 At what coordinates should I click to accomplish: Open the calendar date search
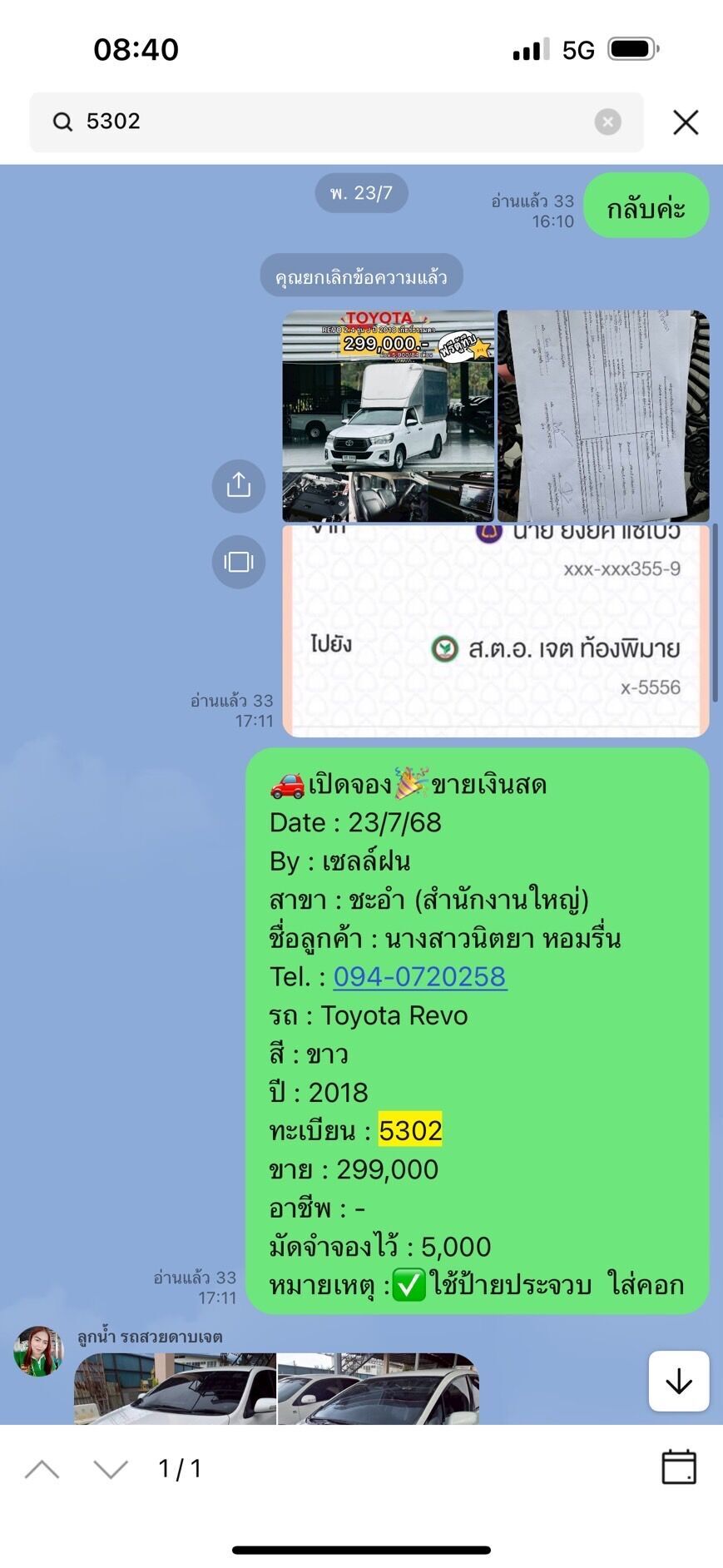click(x=679, y=1467)
